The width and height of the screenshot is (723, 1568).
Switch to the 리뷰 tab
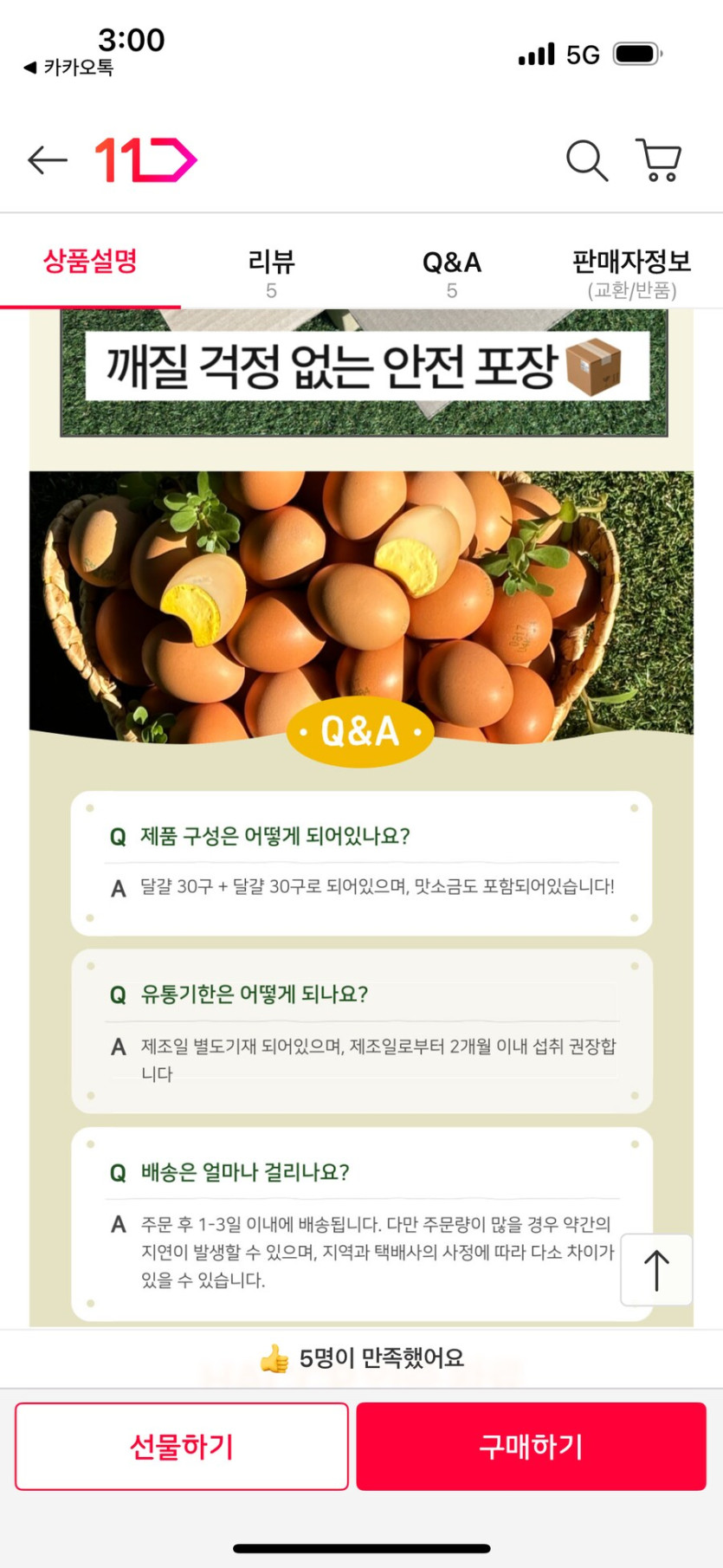270,264
